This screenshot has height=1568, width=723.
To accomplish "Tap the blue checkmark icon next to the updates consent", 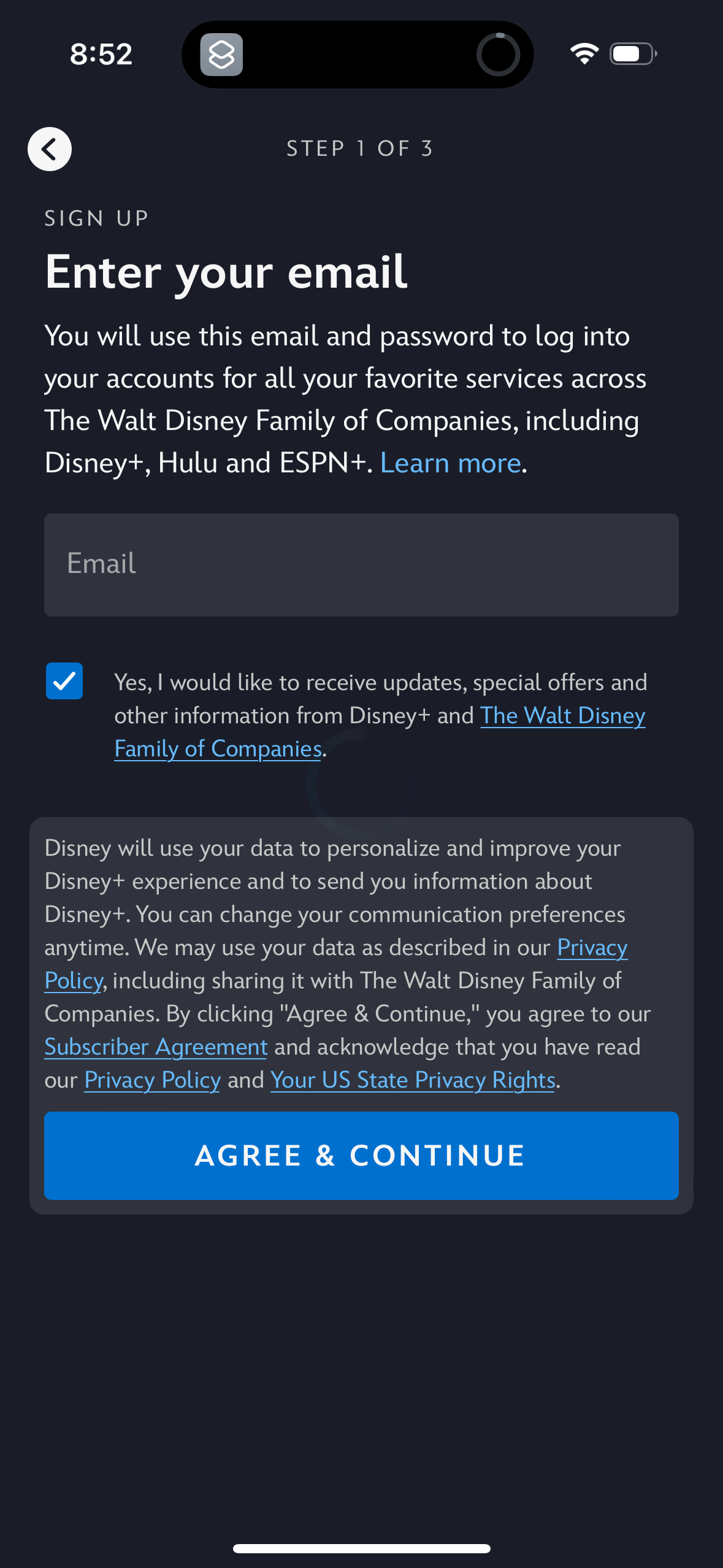I will pyautogui.click(x=64, y=682).
